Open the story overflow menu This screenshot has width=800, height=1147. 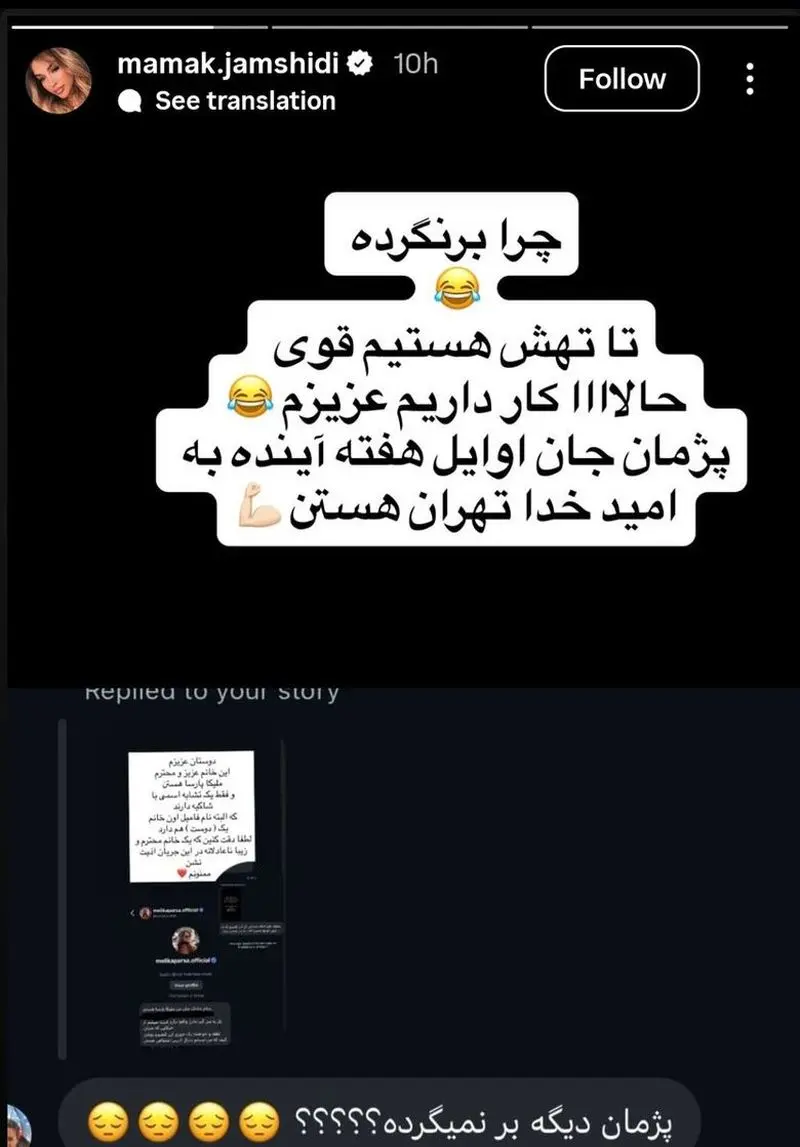pyautogui.click(x=751, y=79)
